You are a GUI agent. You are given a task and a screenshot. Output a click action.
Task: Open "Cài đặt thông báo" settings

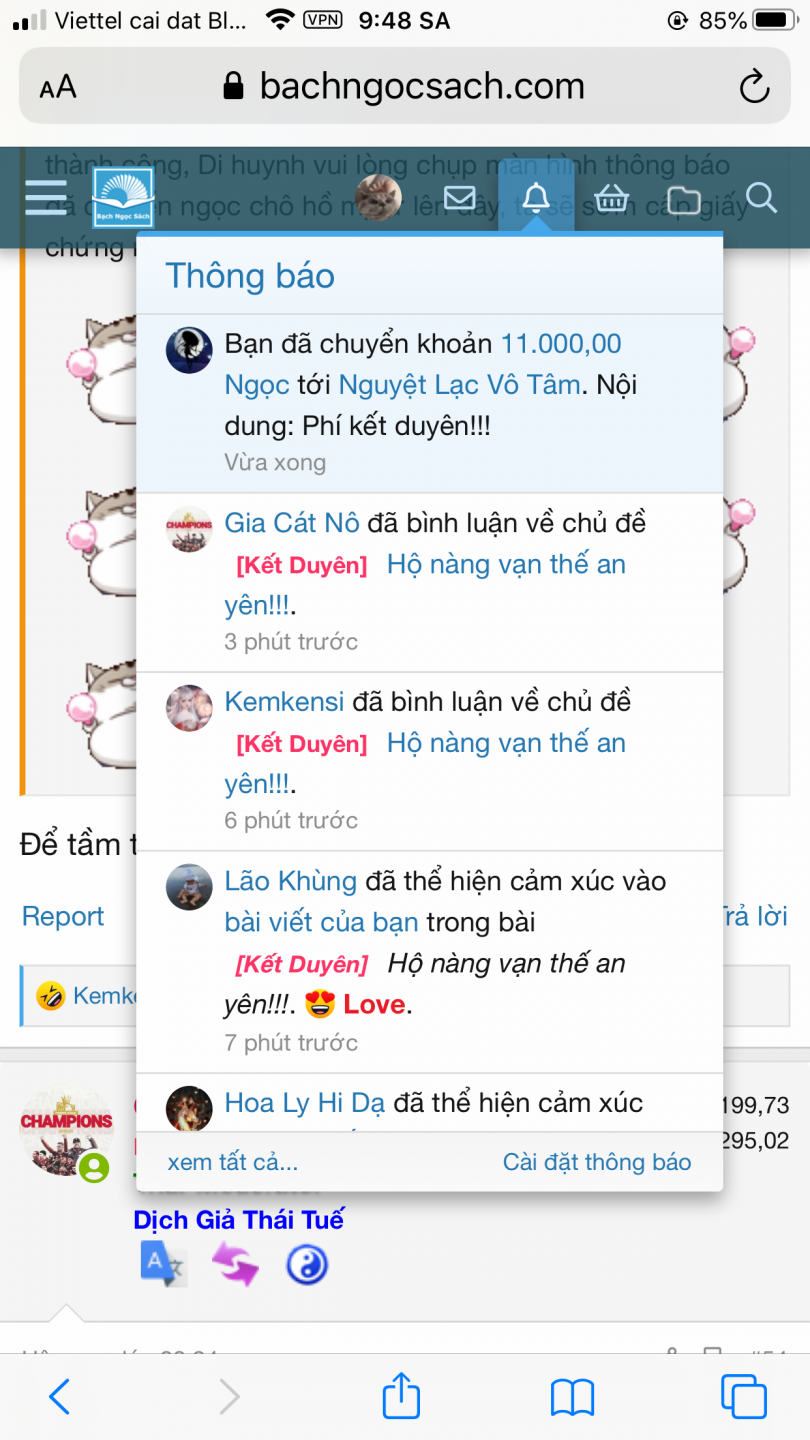pos(597,1162)
